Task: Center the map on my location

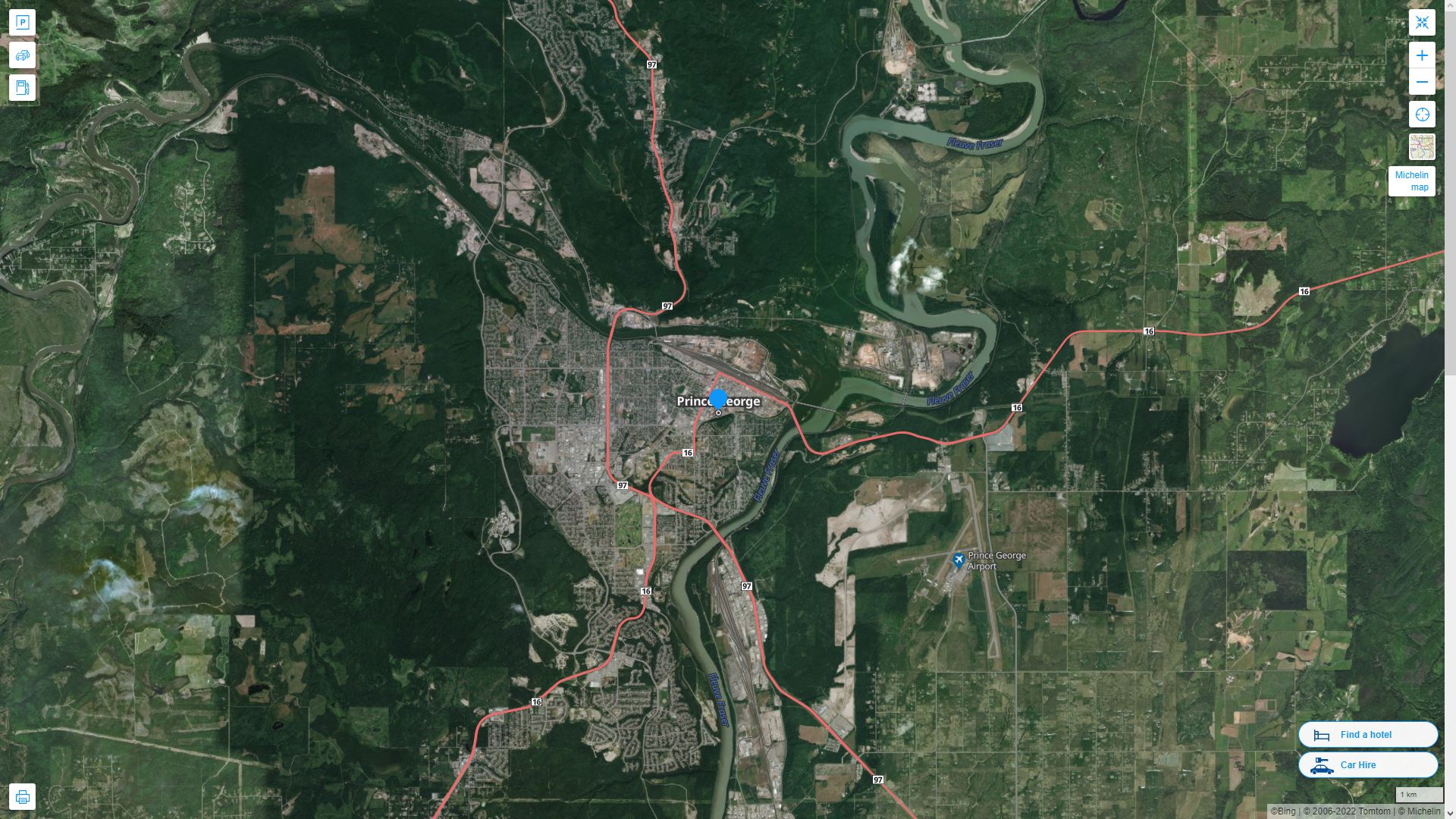Action: click(1422, 115)
